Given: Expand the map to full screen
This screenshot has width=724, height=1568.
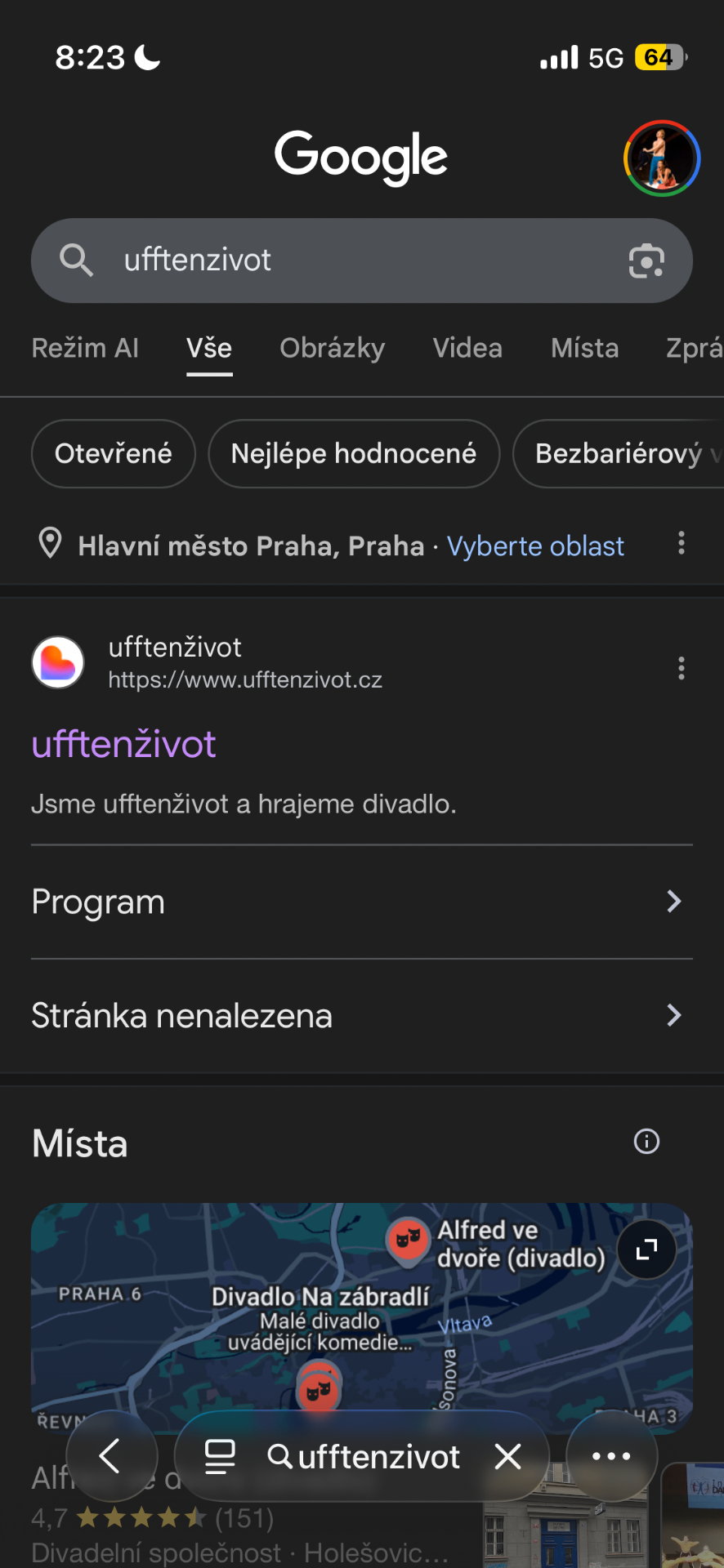Looking at the screenshot, I should pyautogui.click(x=646, y=1249).
